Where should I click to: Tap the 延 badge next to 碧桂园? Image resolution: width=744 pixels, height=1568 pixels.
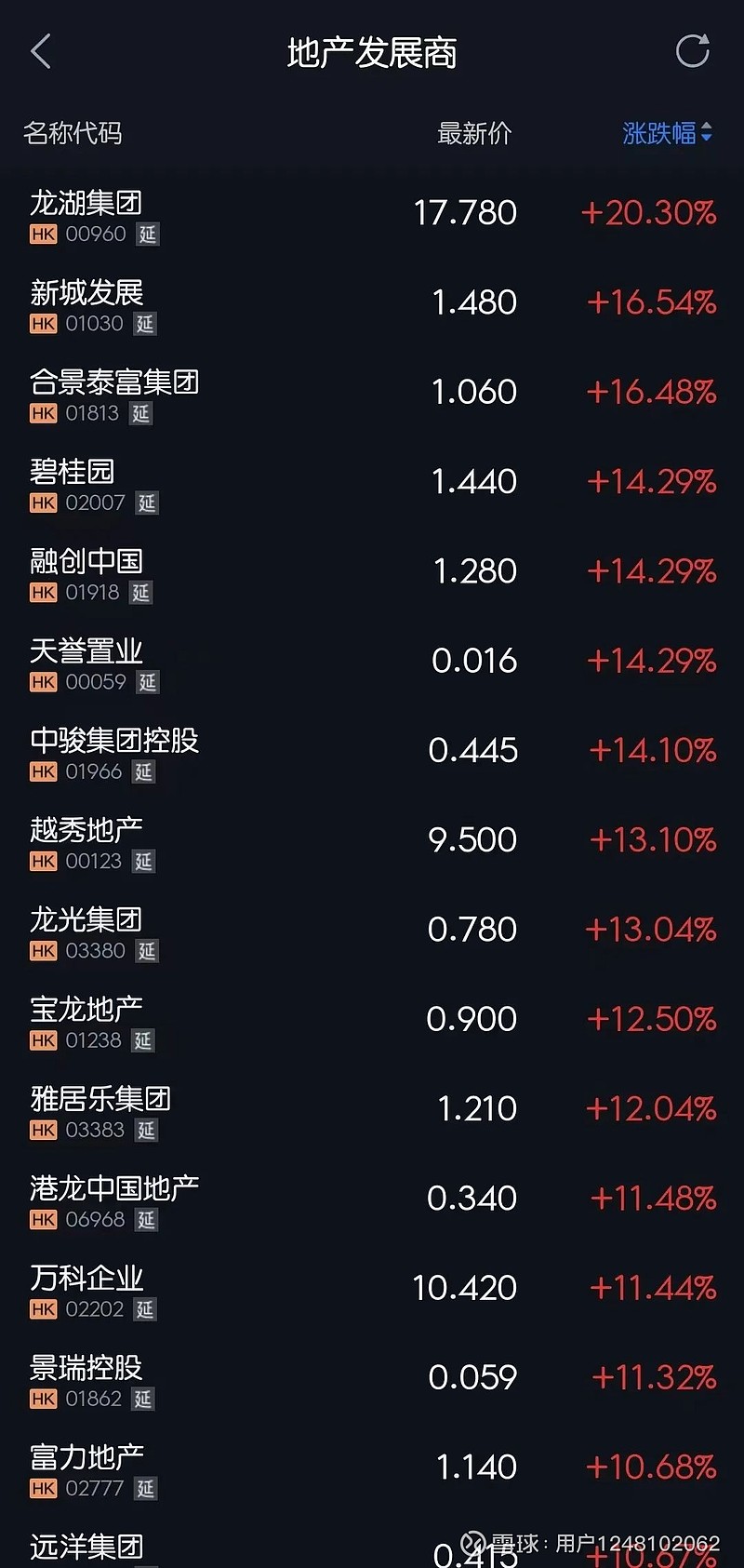[145, 503]
